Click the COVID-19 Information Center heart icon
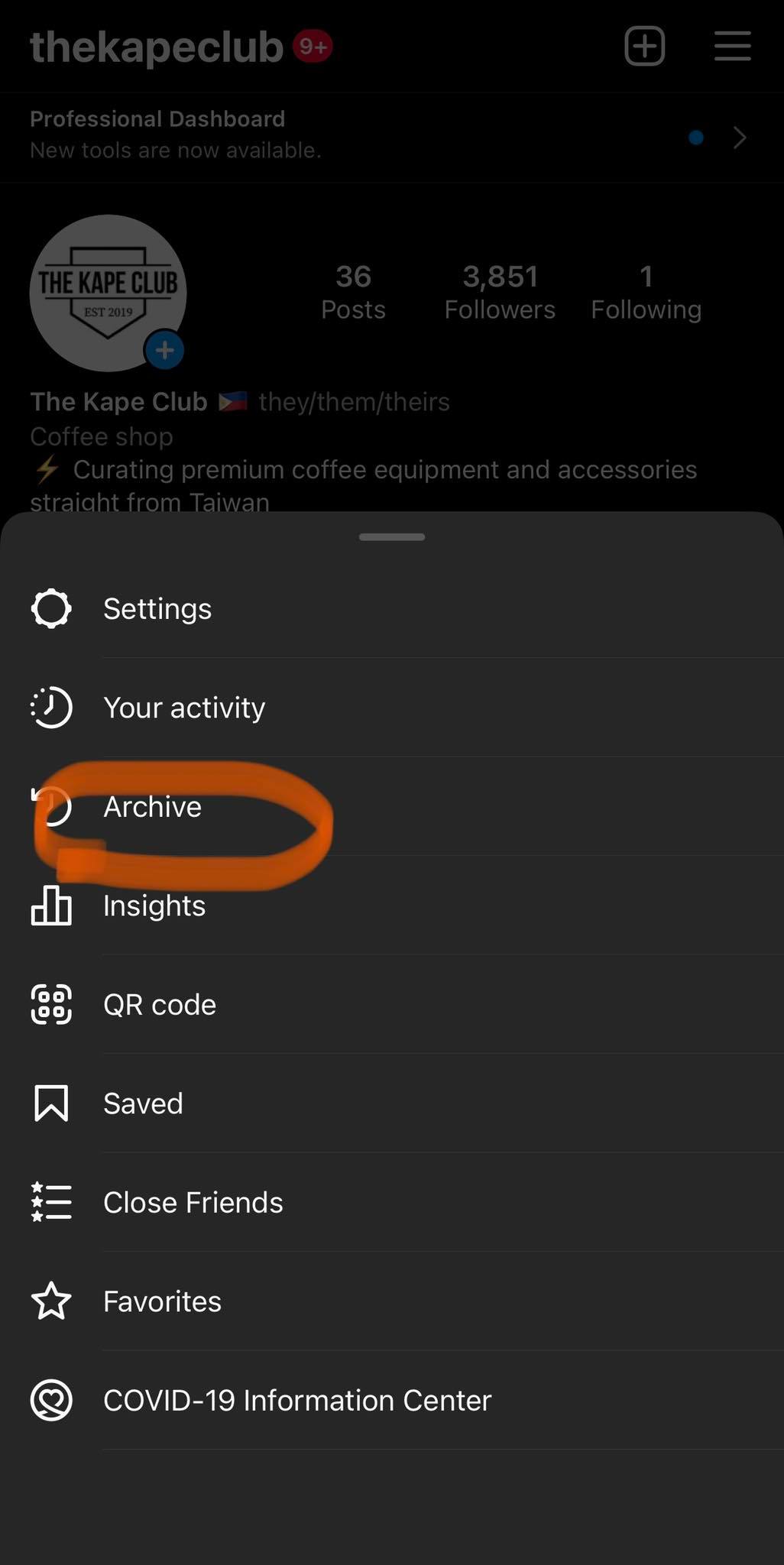This screenshot has width=784, height=1565. (50, 1400)
